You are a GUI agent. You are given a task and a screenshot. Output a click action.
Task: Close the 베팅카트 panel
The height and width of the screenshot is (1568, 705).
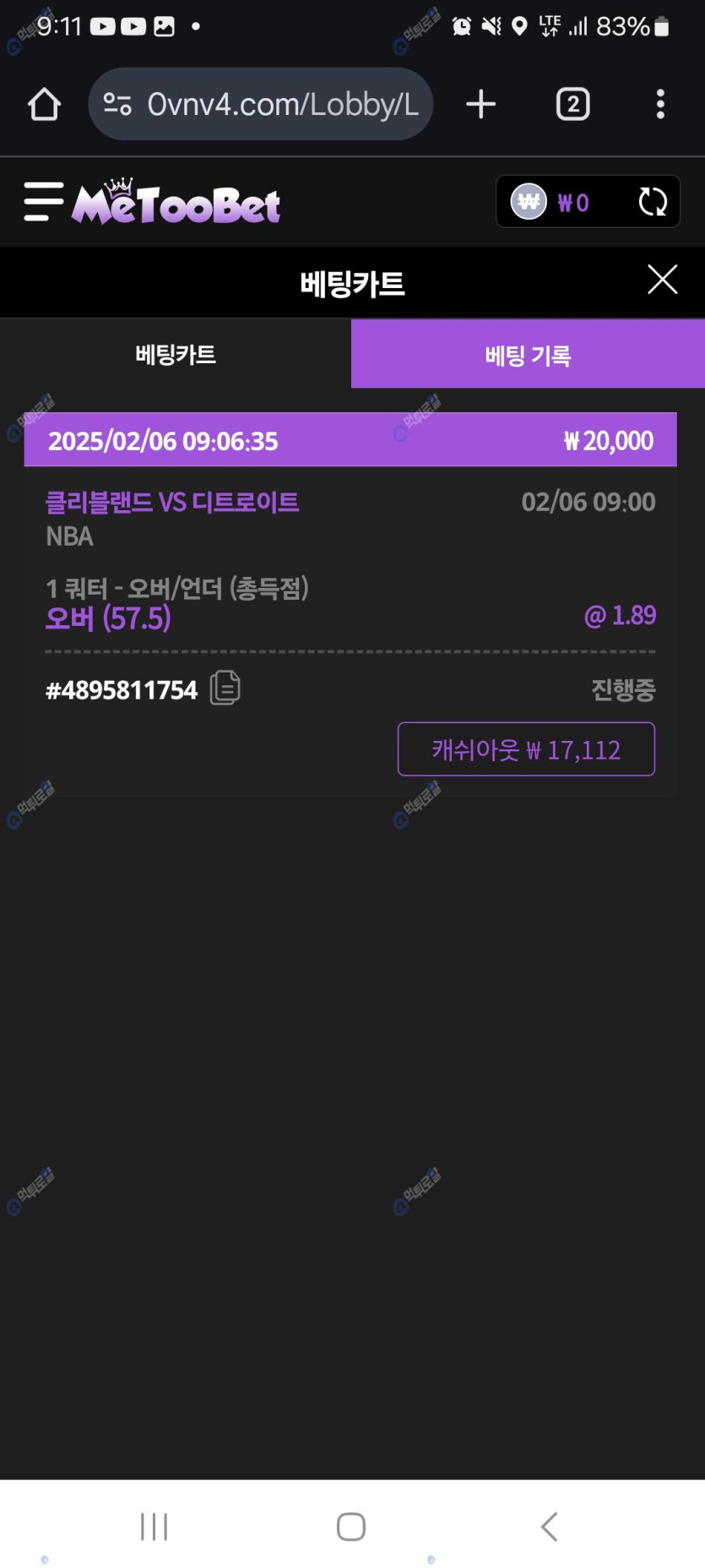[662, 279]
